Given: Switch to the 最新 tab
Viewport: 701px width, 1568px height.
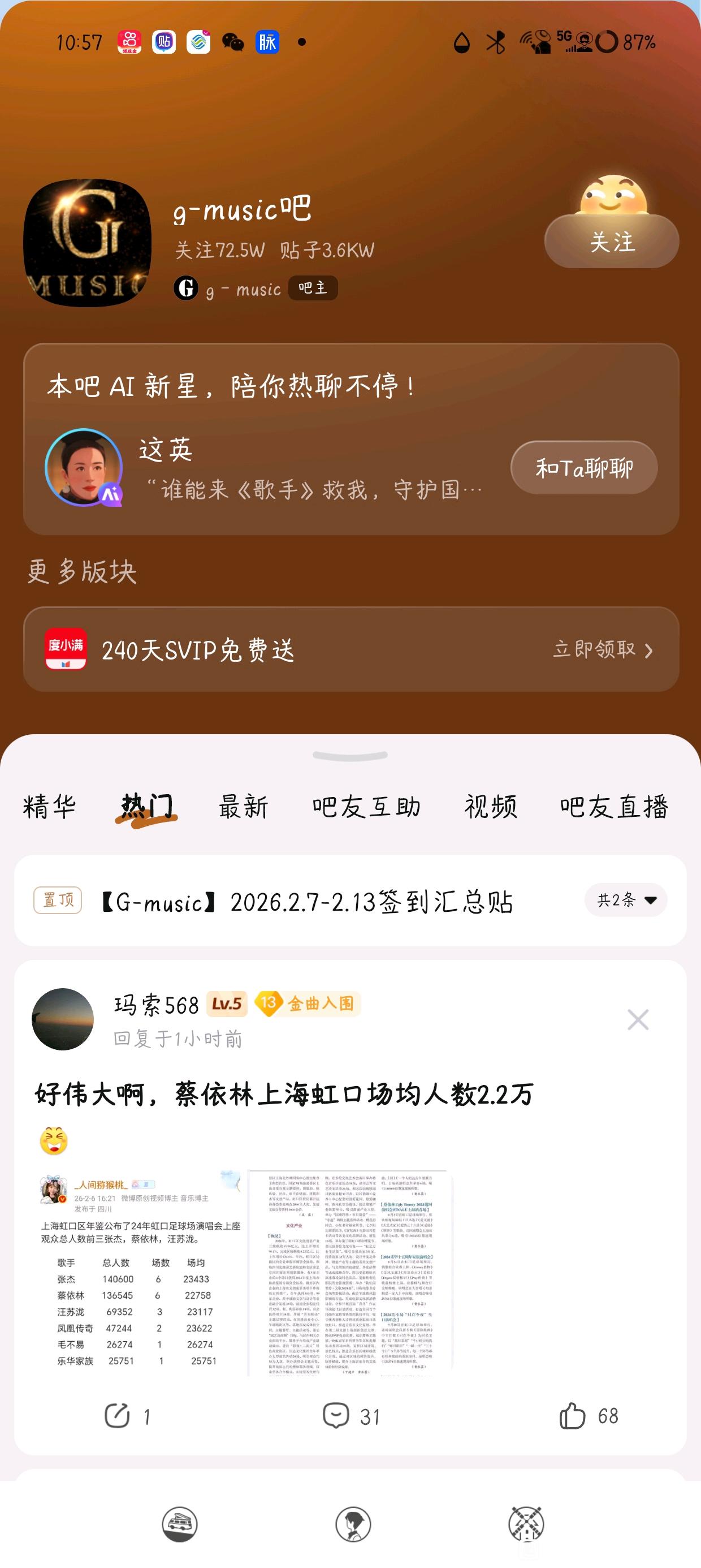Looking at the screenshot, I should point(244,807).
